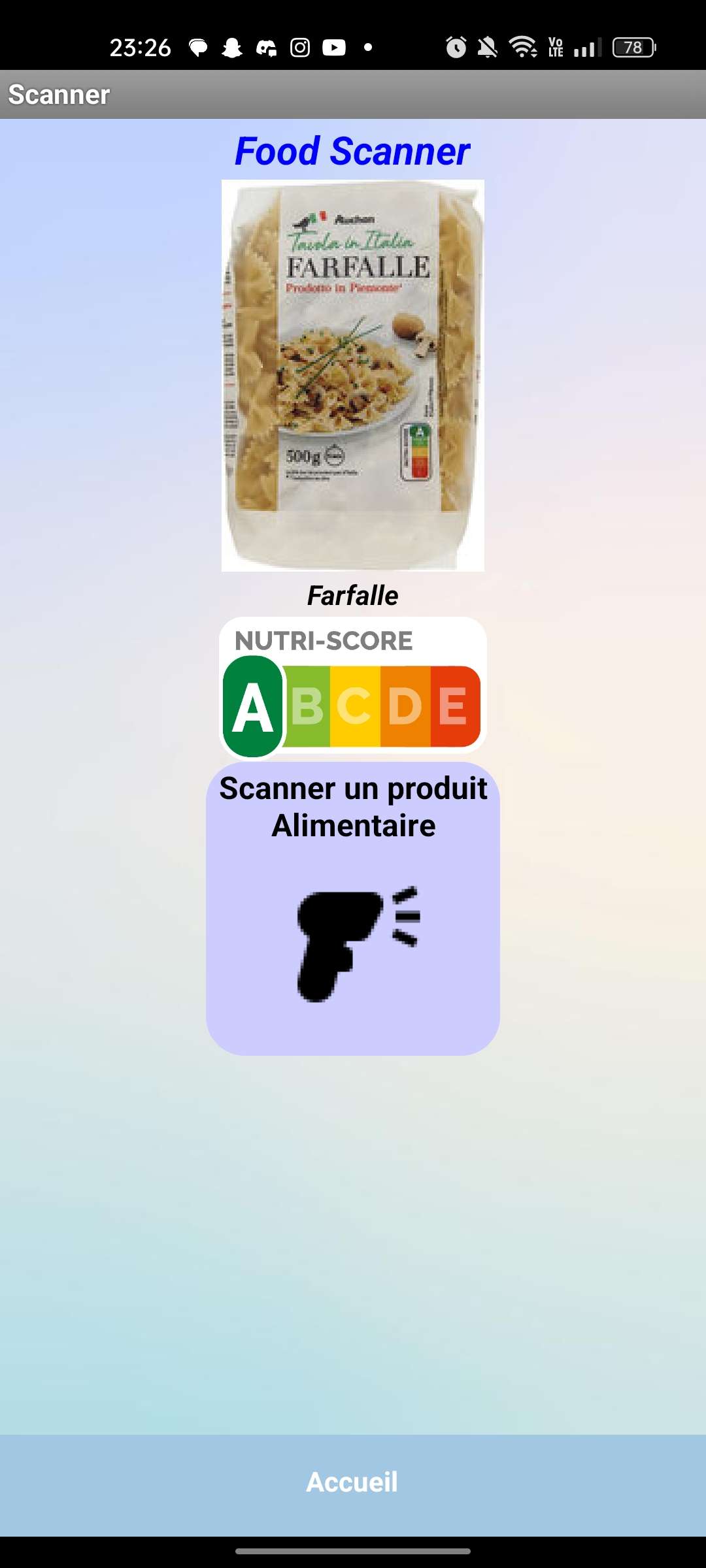The image size is (706, 1568).
Task: Go to Accueil
Action: (352, 1482)
